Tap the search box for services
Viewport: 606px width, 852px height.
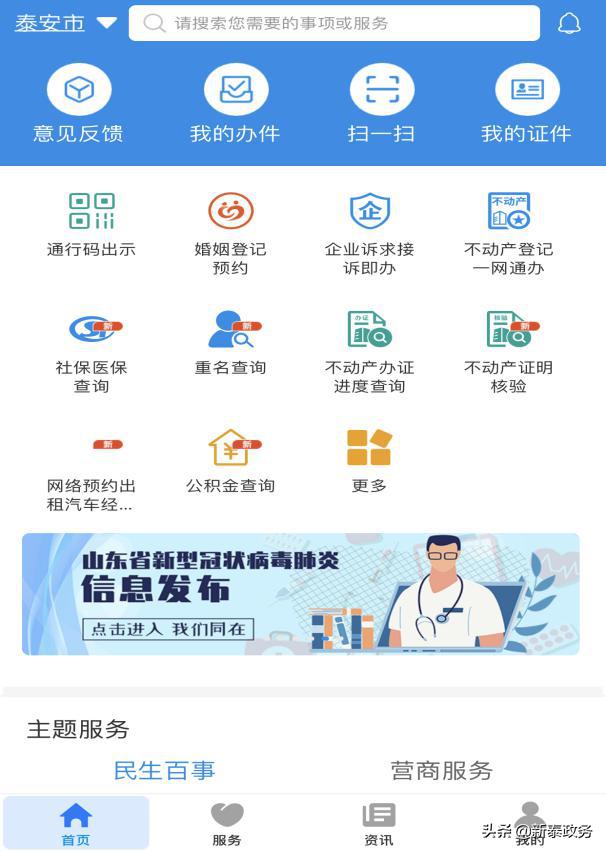coord(334,23)
